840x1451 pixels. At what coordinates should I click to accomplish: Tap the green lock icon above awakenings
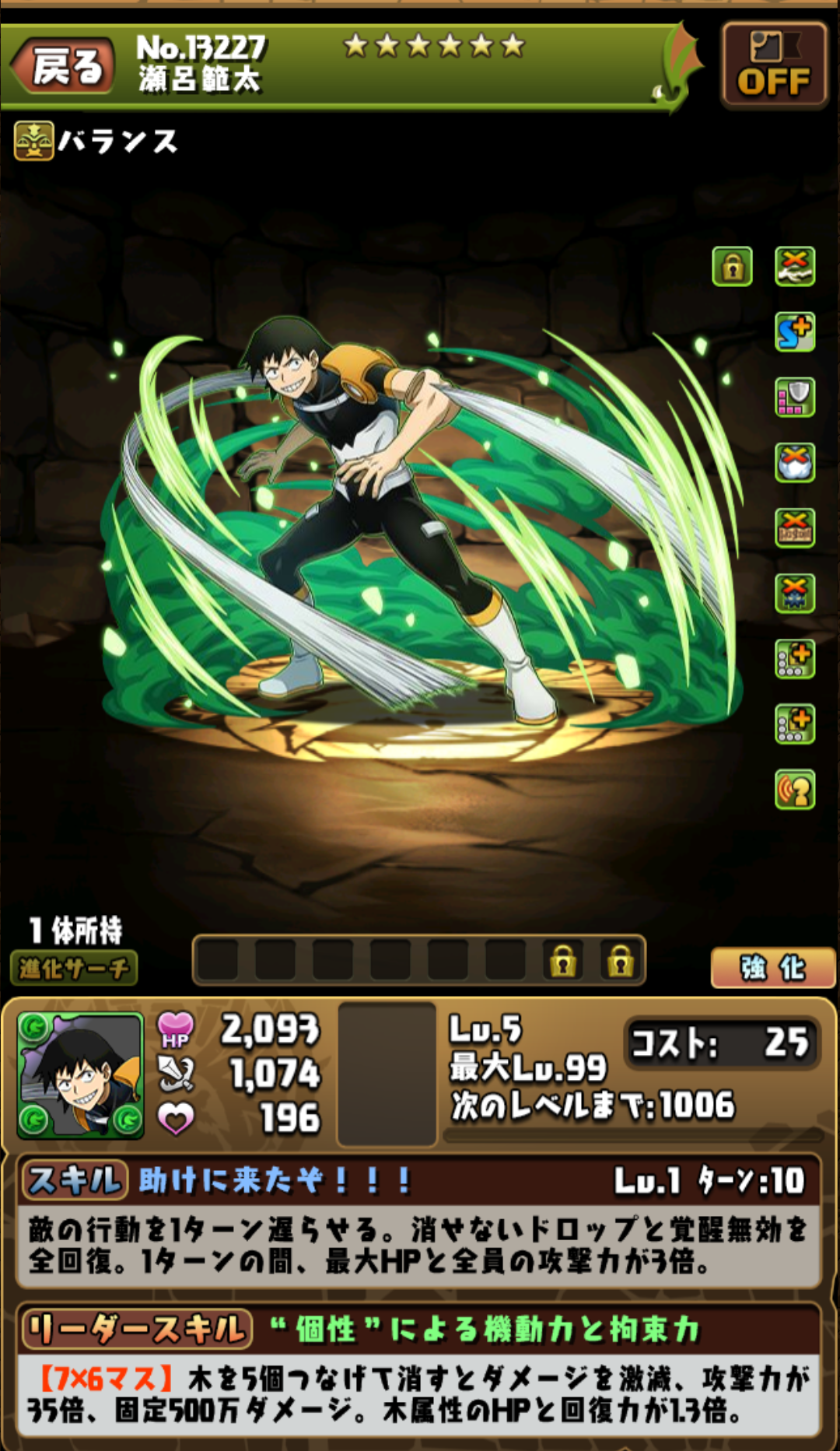pyautogui.click(x=733, y=267)
